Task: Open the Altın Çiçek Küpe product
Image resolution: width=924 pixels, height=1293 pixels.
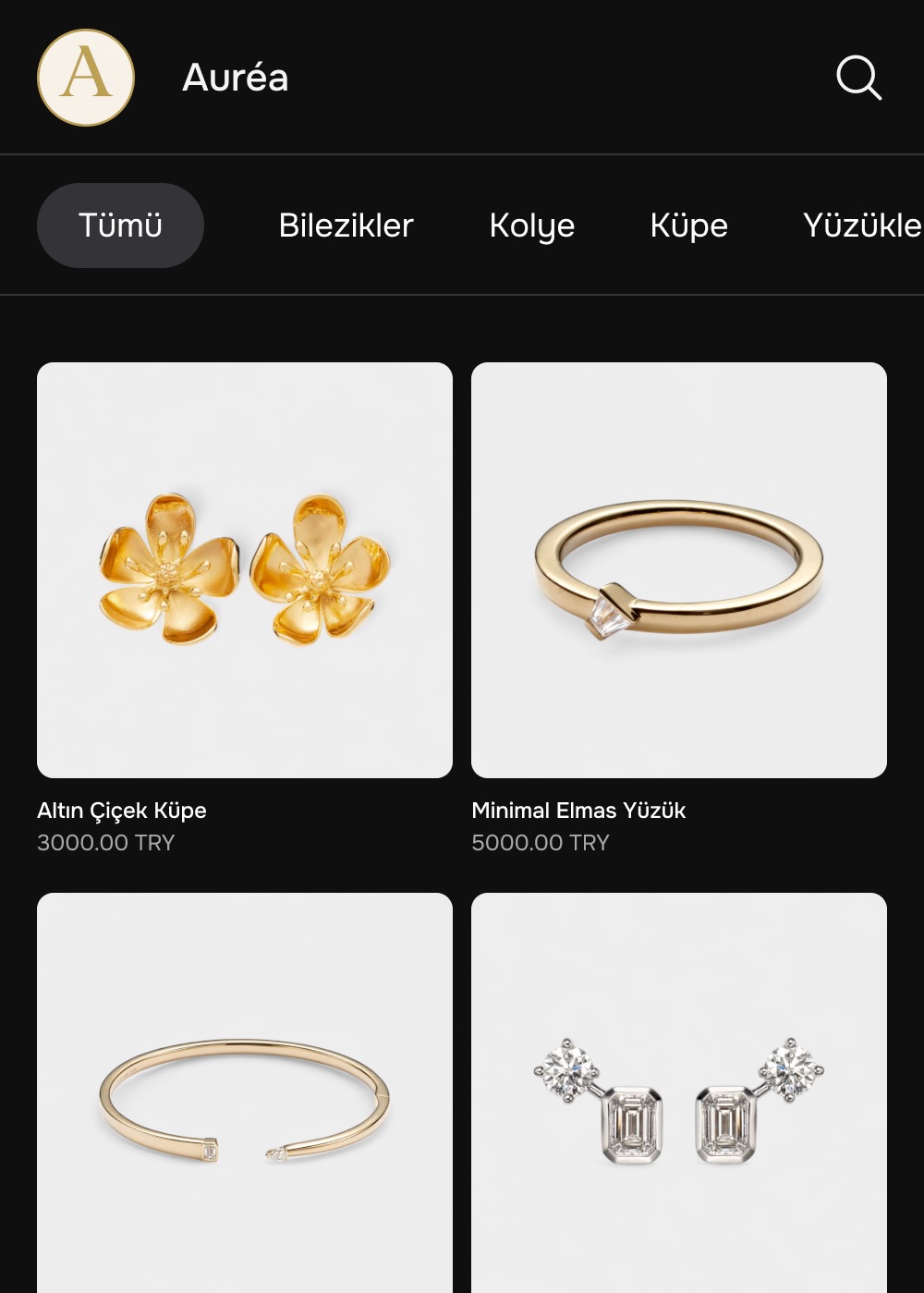Action: click(x=245, y=570)
